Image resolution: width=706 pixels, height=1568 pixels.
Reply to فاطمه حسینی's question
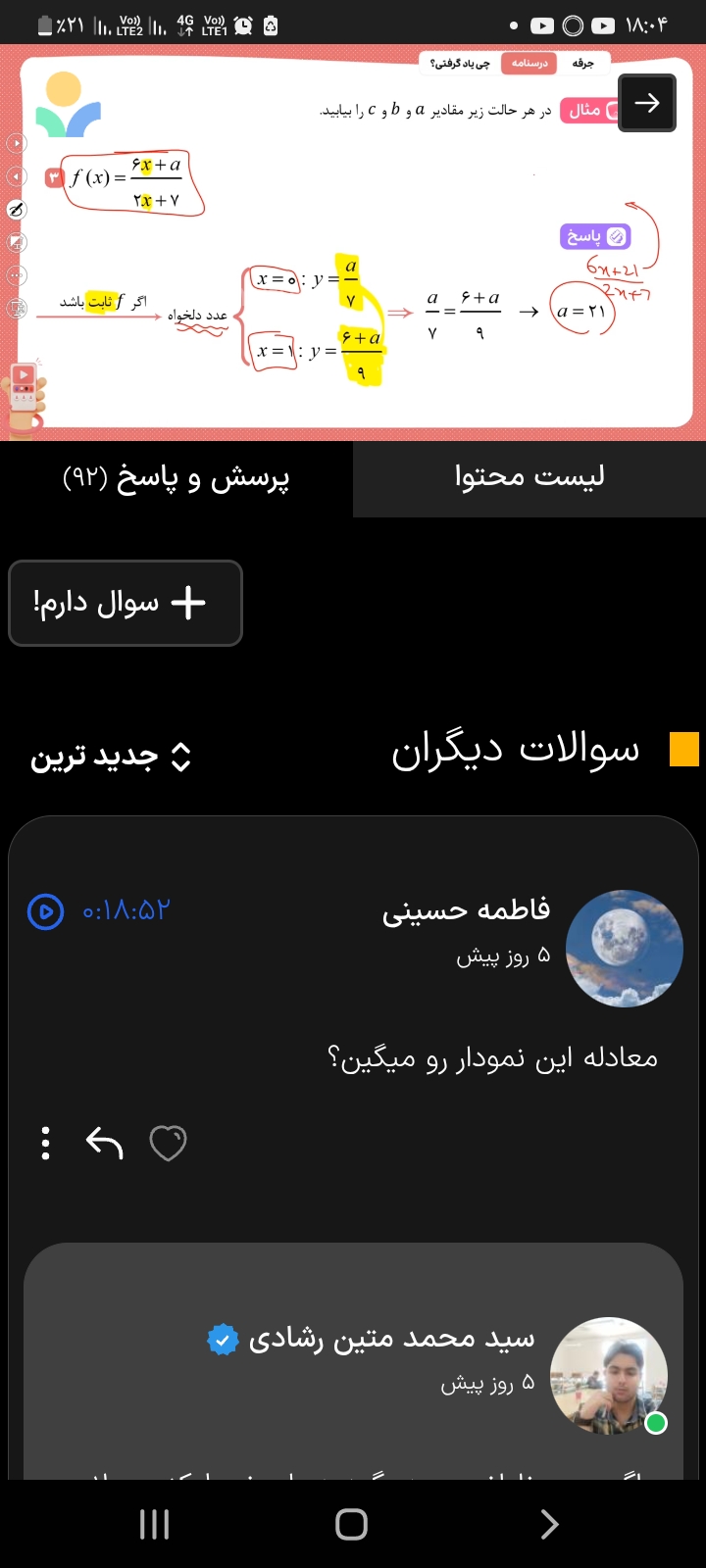click(105, 1143)
